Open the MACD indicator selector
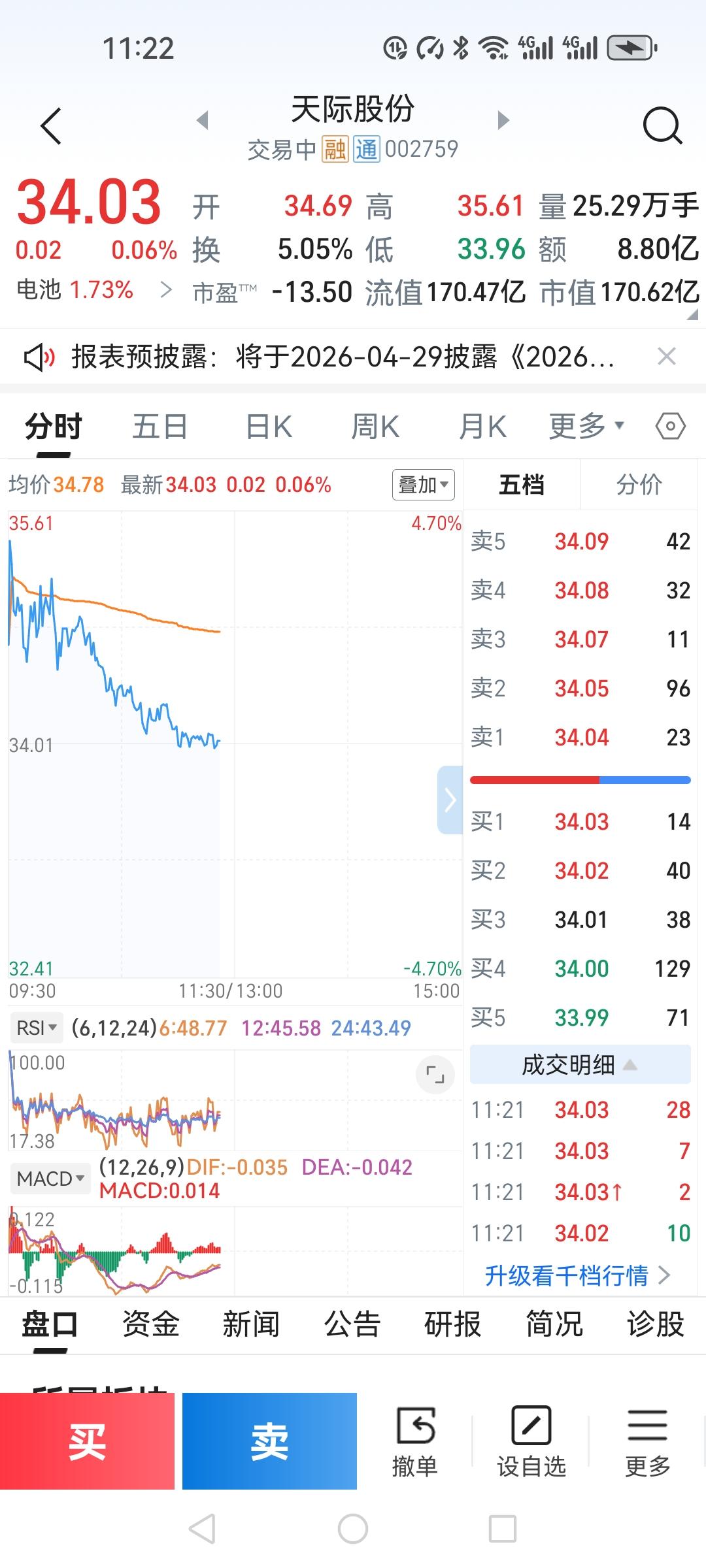 [x=50, y=1179]
